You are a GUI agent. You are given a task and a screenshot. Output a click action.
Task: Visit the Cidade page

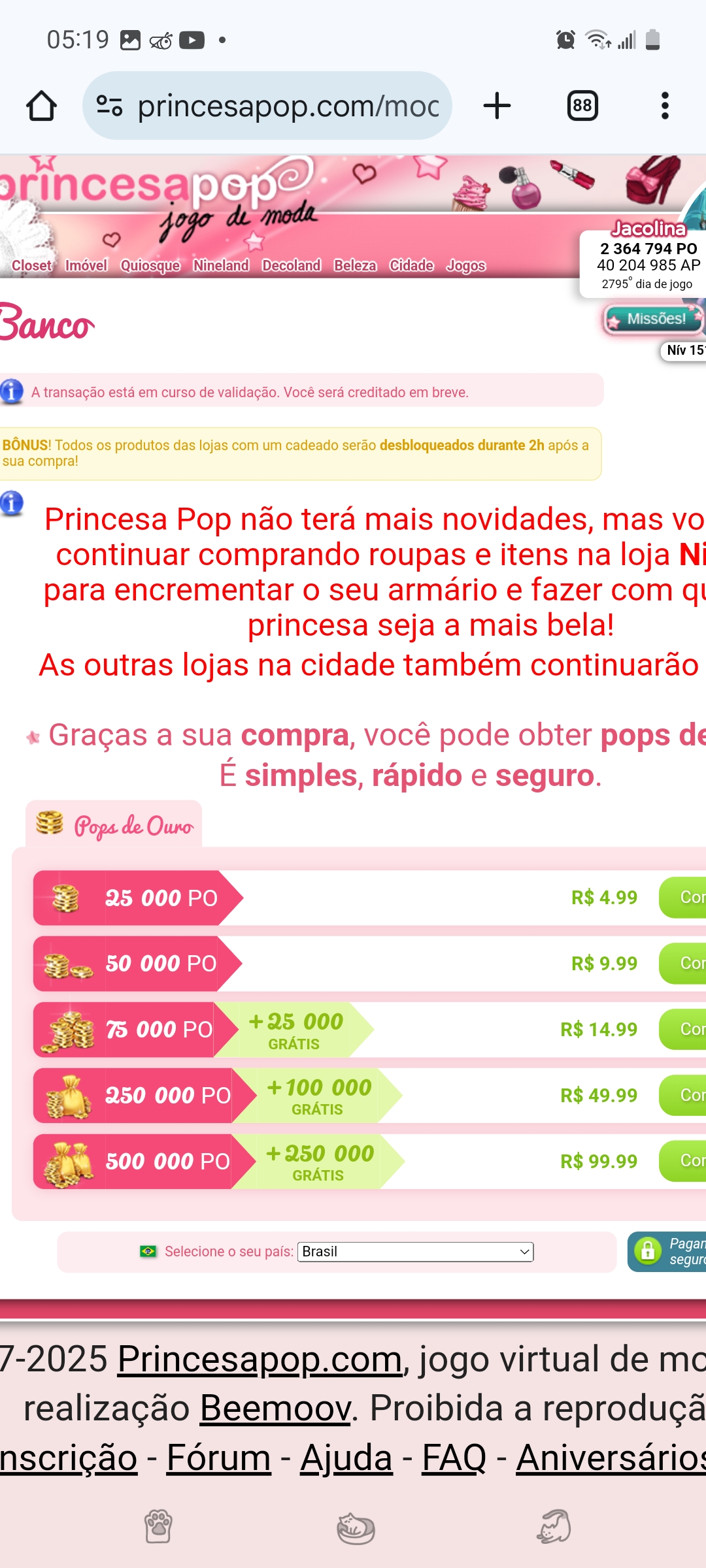(x=412, y=265)
